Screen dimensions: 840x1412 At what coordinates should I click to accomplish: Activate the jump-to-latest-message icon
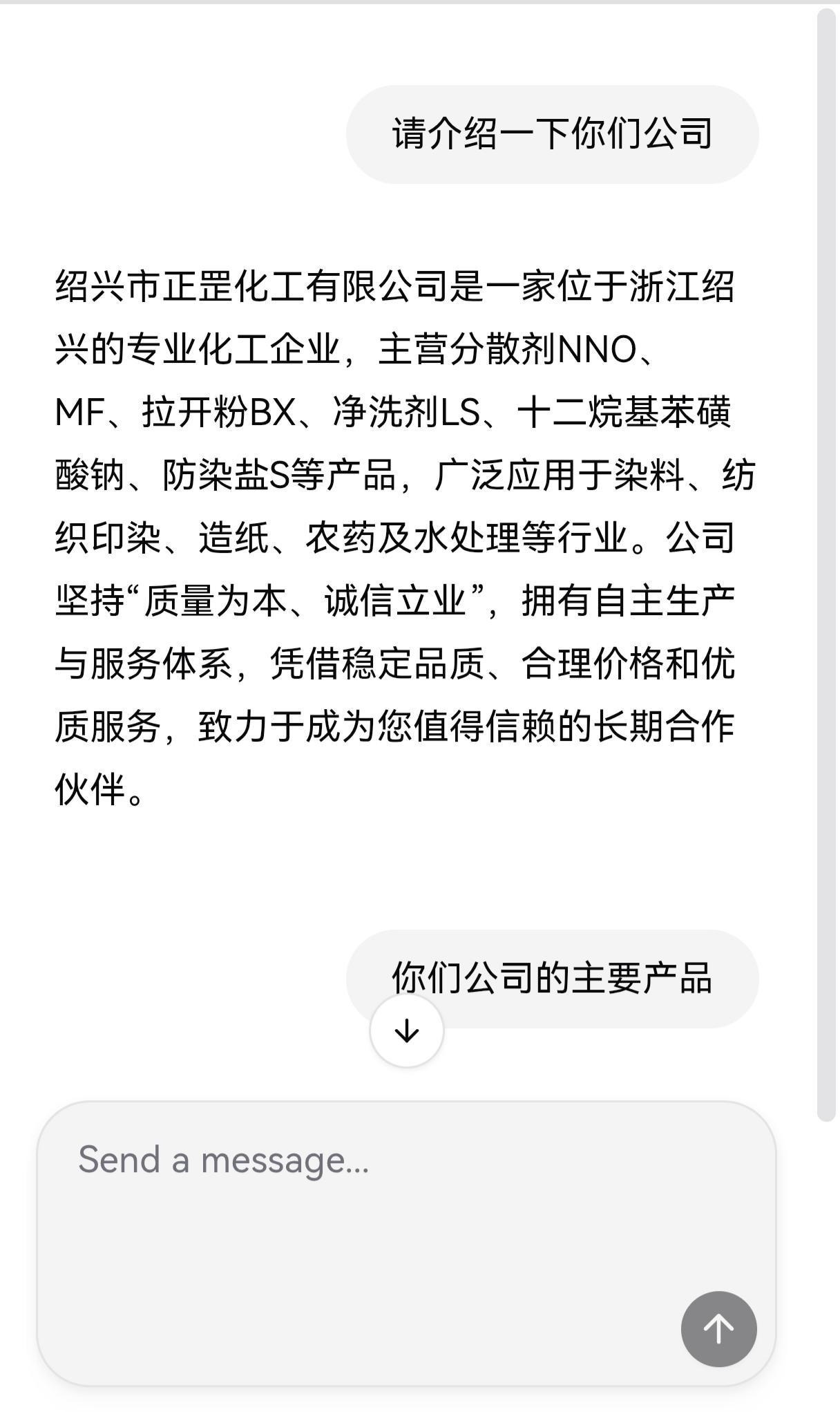406,1029
